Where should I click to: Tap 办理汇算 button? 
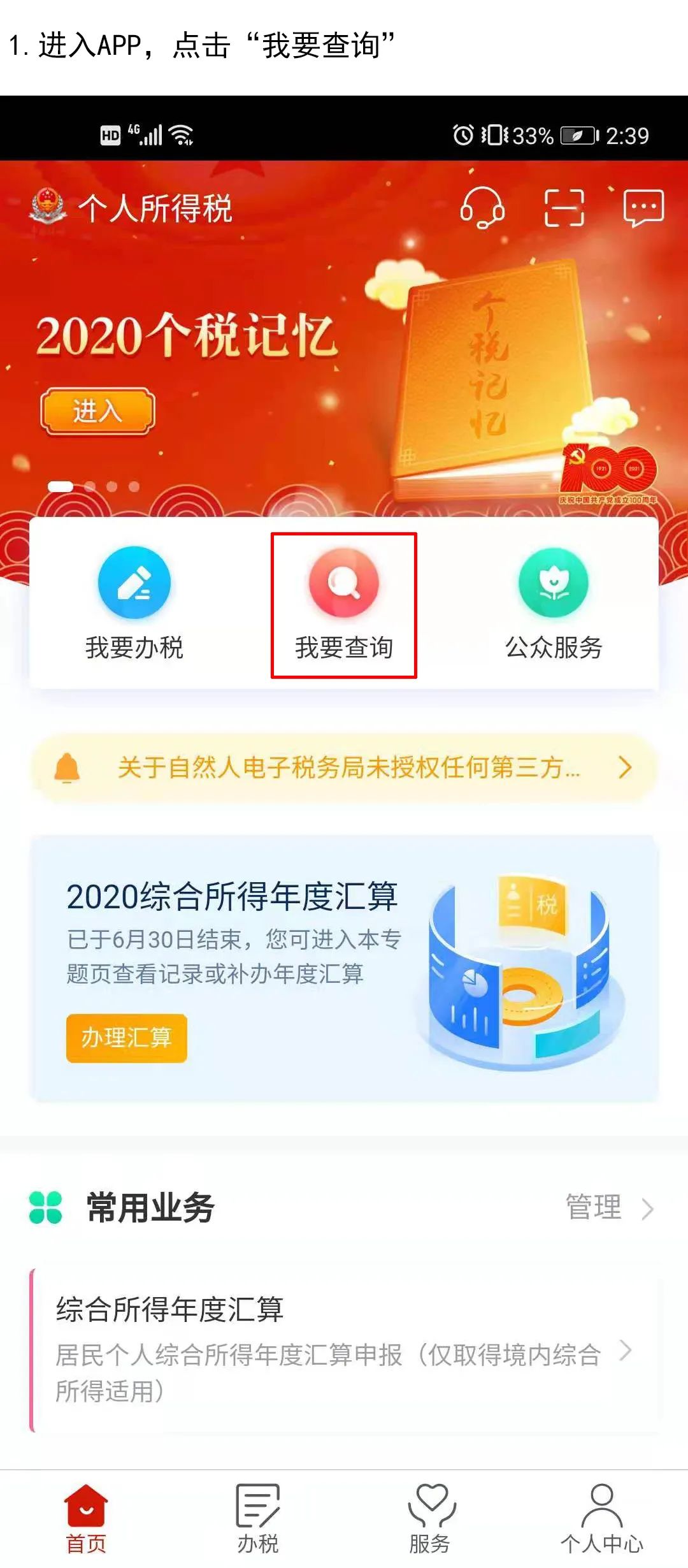point(126,1038)
